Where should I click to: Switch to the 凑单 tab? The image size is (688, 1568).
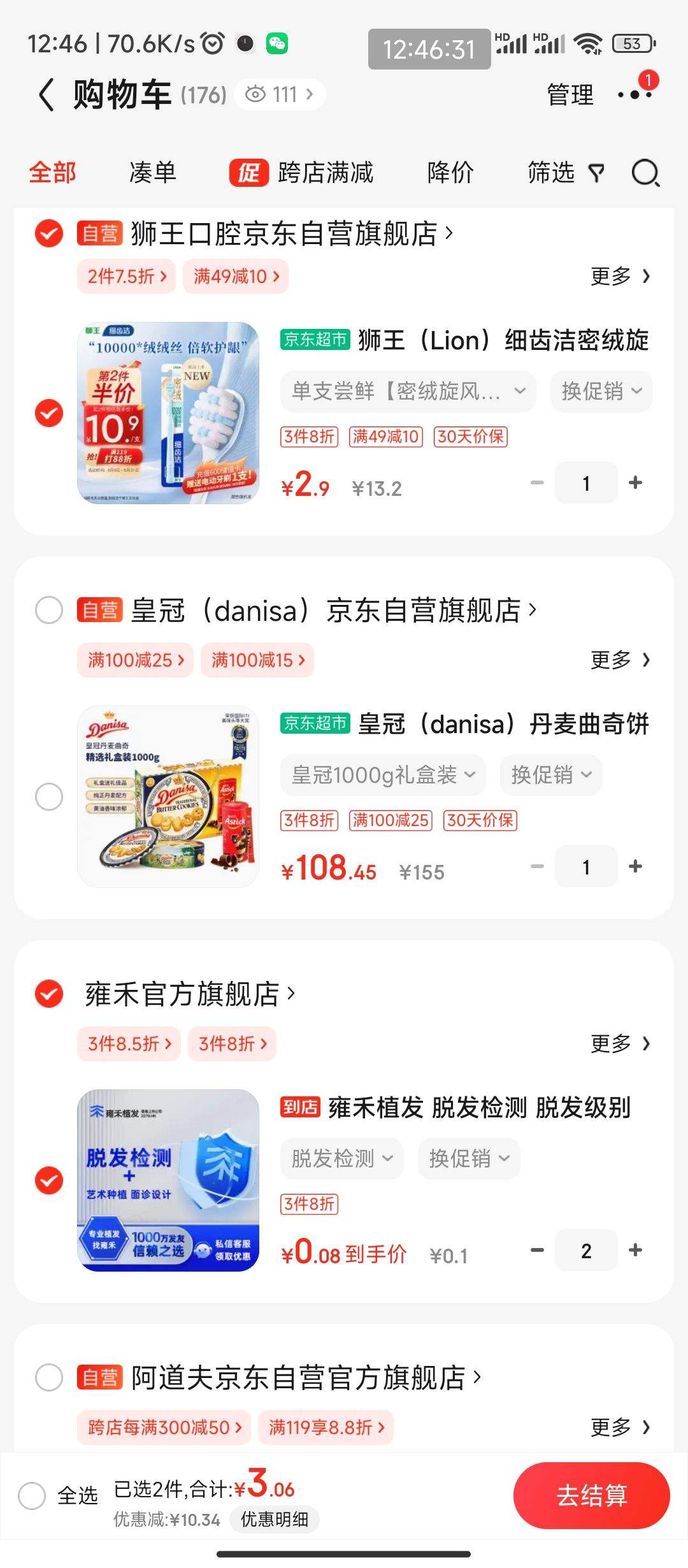[152, 173]
